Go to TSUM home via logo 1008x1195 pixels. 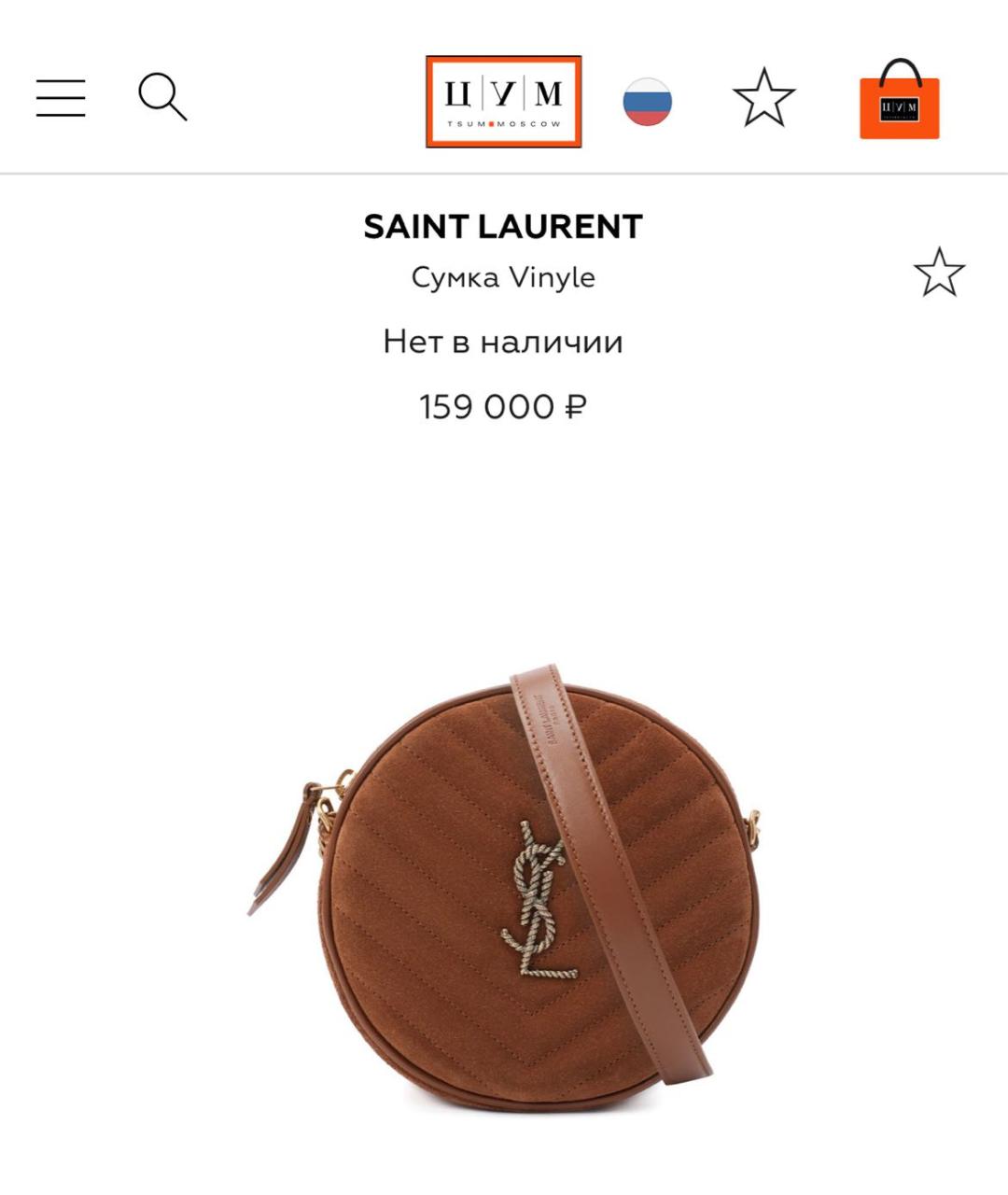point(503,102)
